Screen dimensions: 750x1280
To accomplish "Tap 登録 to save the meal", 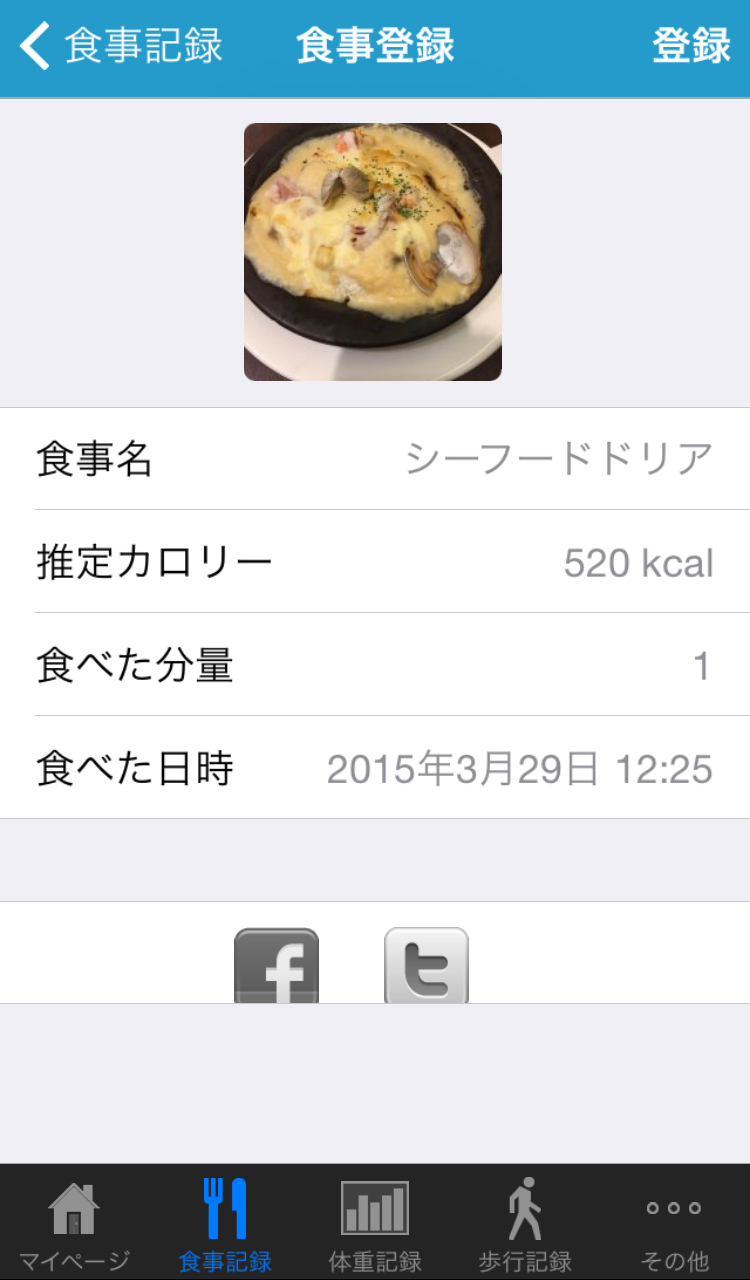I will coord(691,47).
